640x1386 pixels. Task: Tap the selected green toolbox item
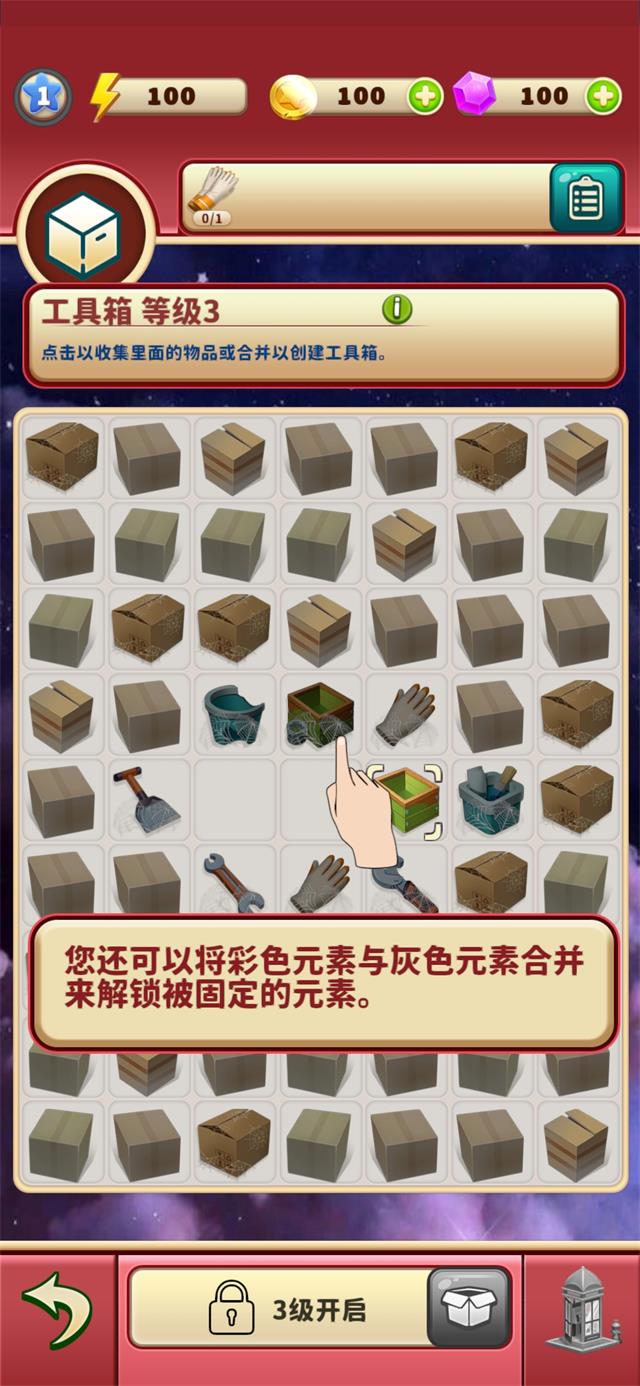(405, 799)
